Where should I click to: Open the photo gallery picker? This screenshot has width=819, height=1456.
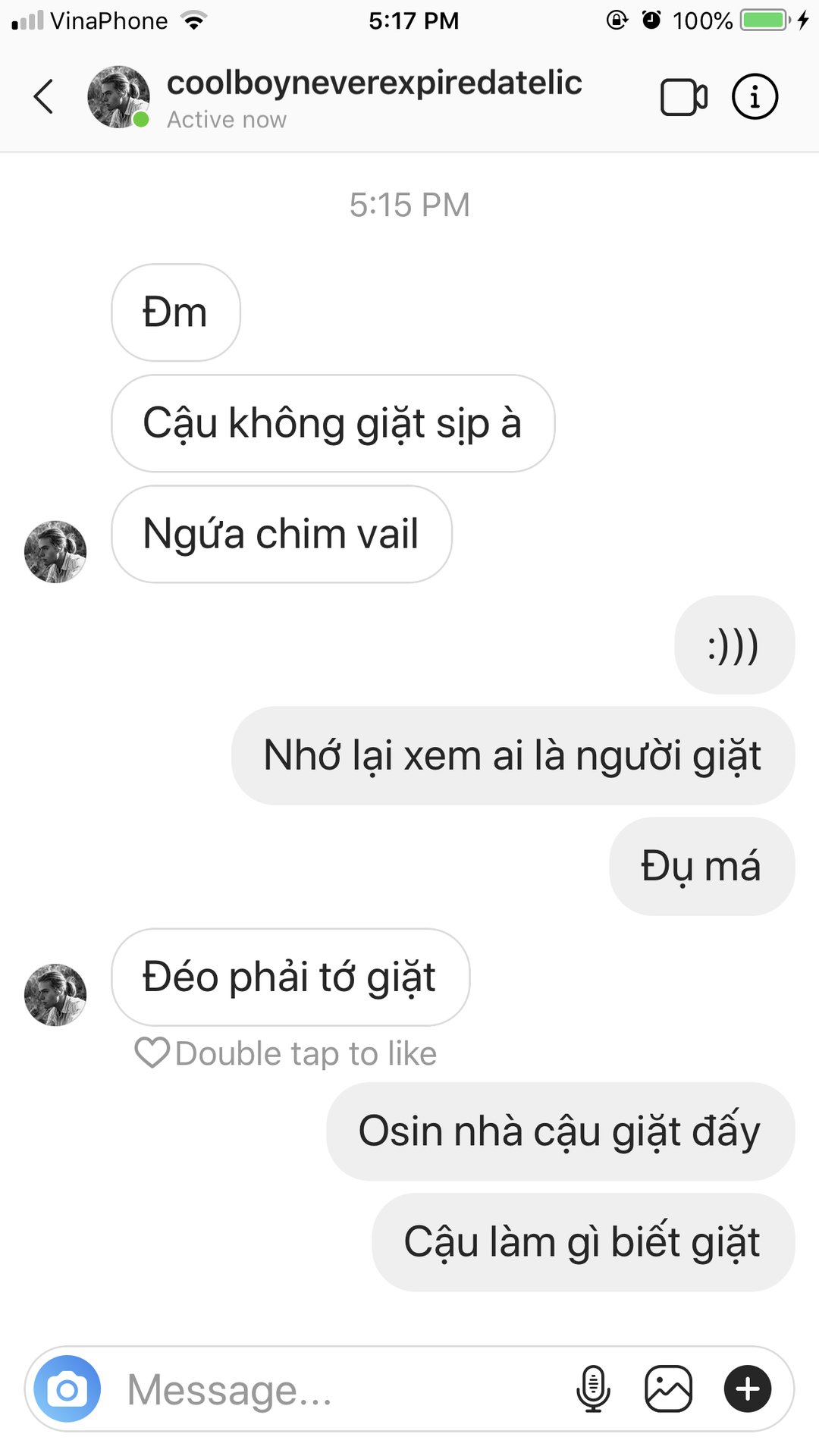[668, 1389]
